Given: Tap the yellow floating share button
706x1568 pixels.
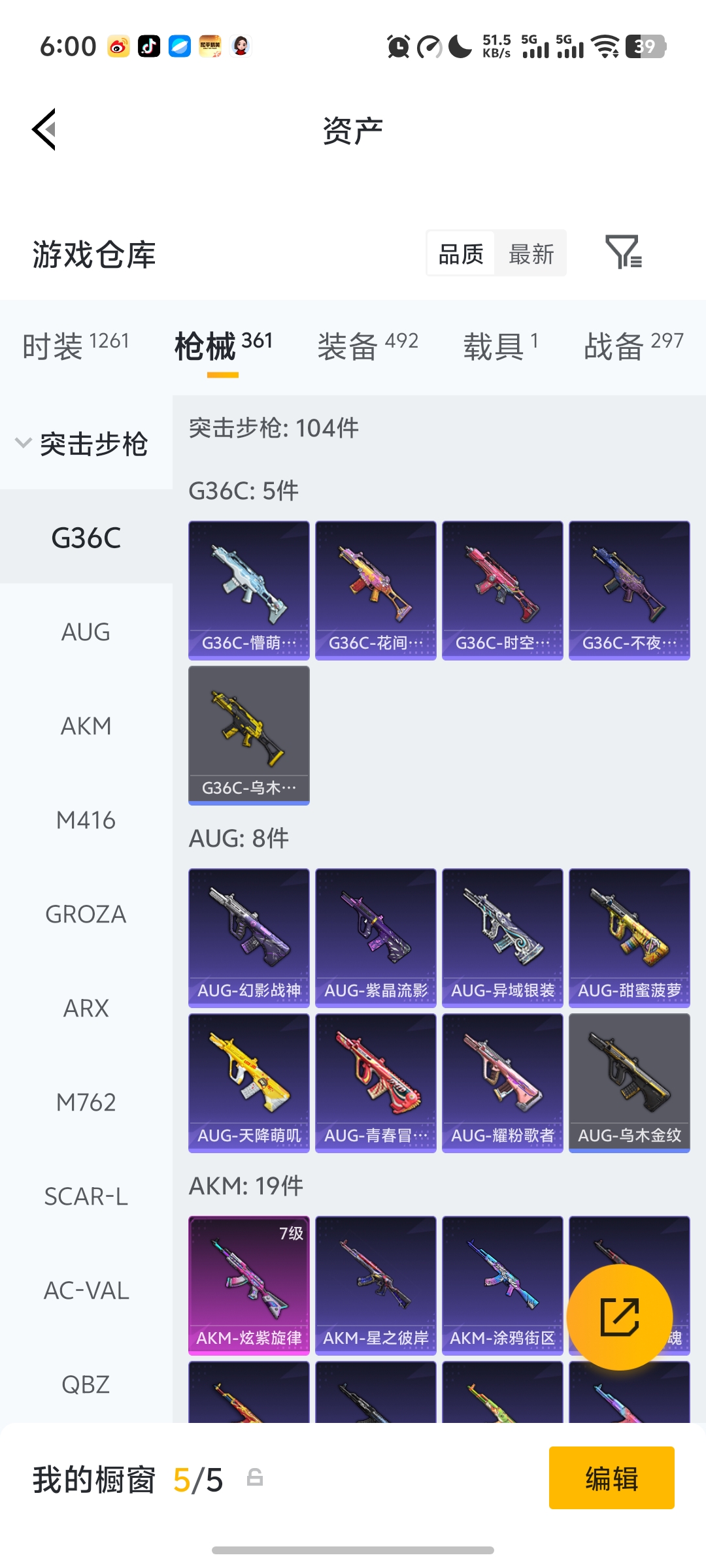Looking at the screenshot, I should pyautogui.click(x=619, y=1316).
